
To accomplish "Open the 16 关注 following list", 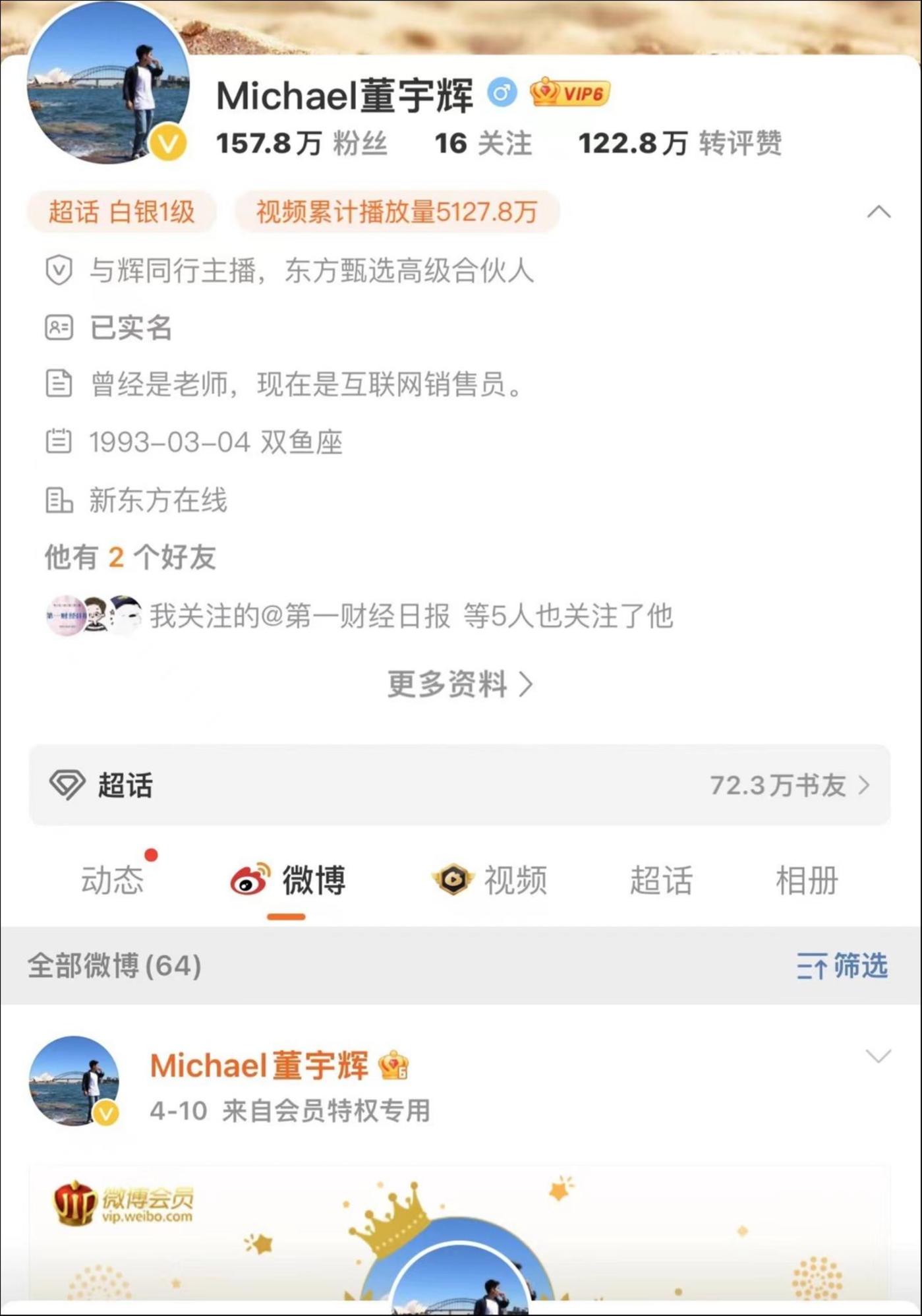I will pos(483,144).
